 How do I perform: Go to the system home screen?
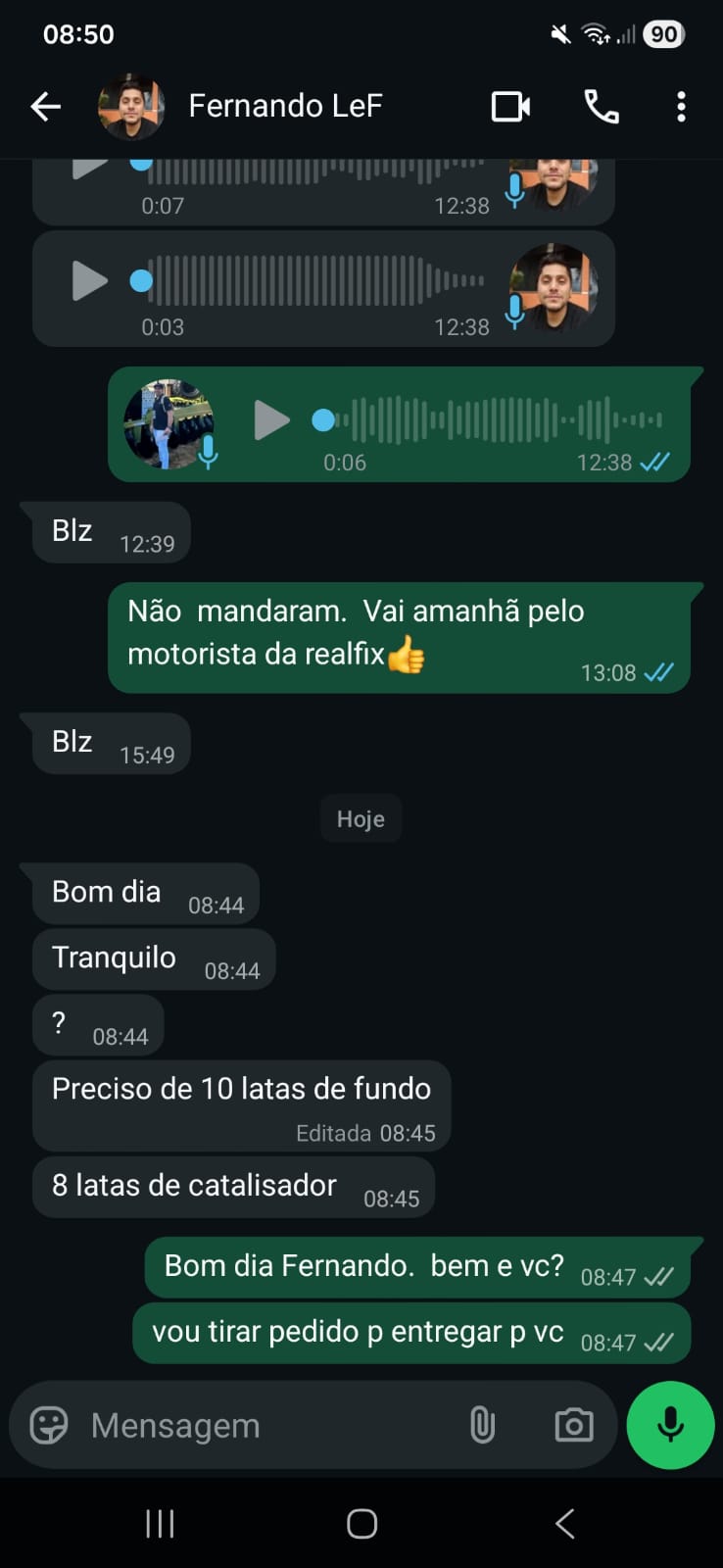click(361, 1523)
